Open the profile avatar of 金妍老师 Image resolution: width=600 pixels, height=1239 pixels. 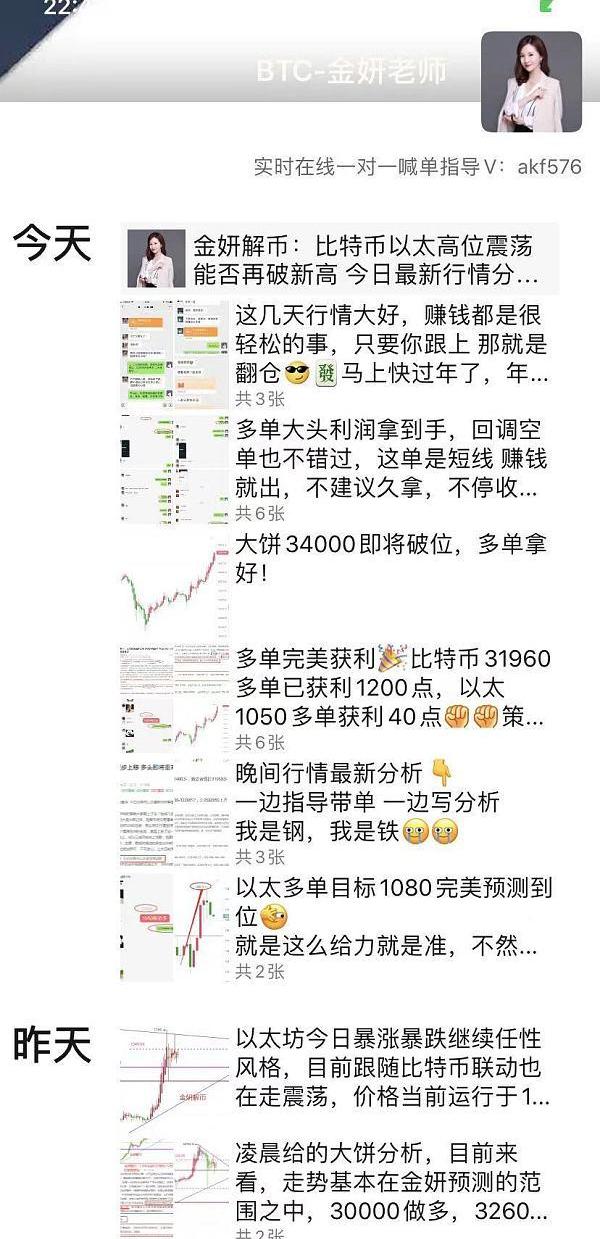pyautogui.click(x=531, y=82)
